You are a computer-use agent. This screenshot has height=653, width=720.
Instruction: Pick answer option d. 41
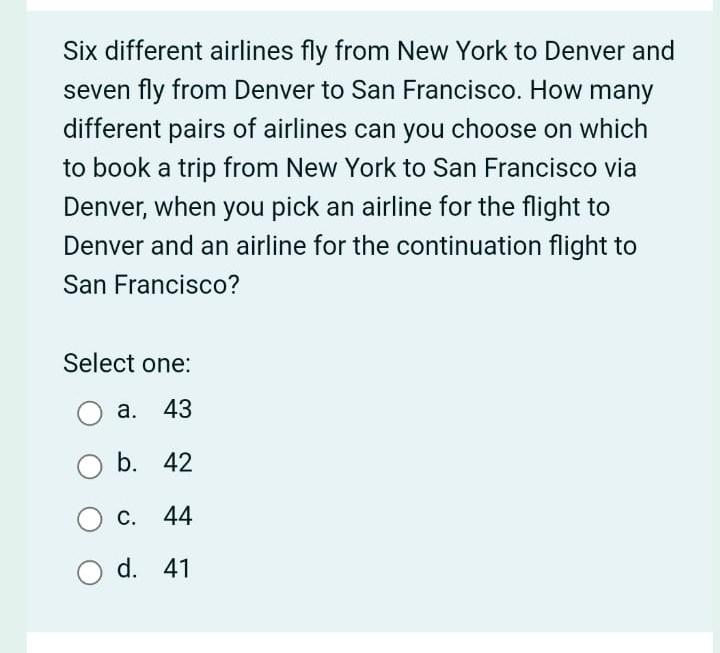pyautogui.click(x=89, y=571)
